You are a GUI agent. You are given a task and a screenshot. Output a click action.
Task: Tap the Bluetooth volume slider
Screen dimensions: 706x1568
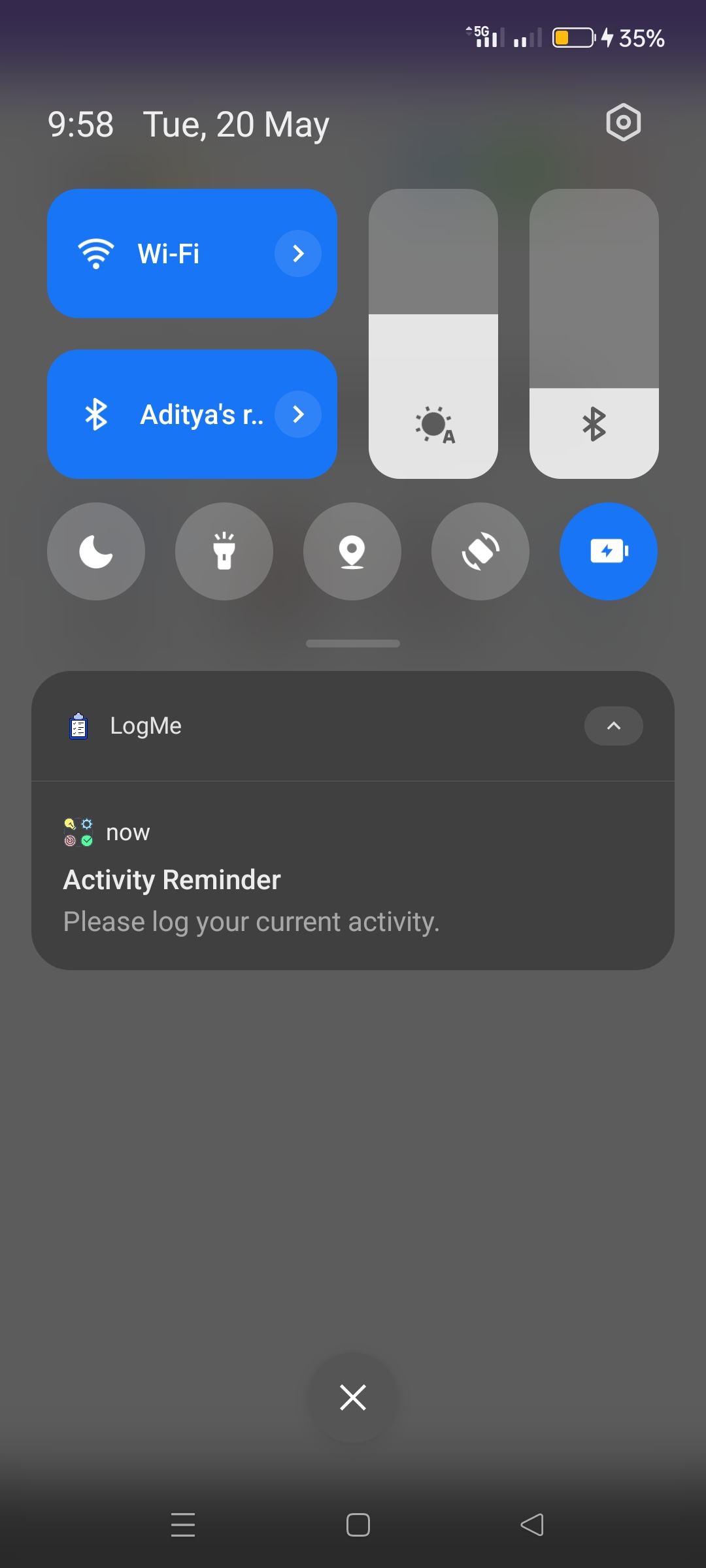(594, 333)
